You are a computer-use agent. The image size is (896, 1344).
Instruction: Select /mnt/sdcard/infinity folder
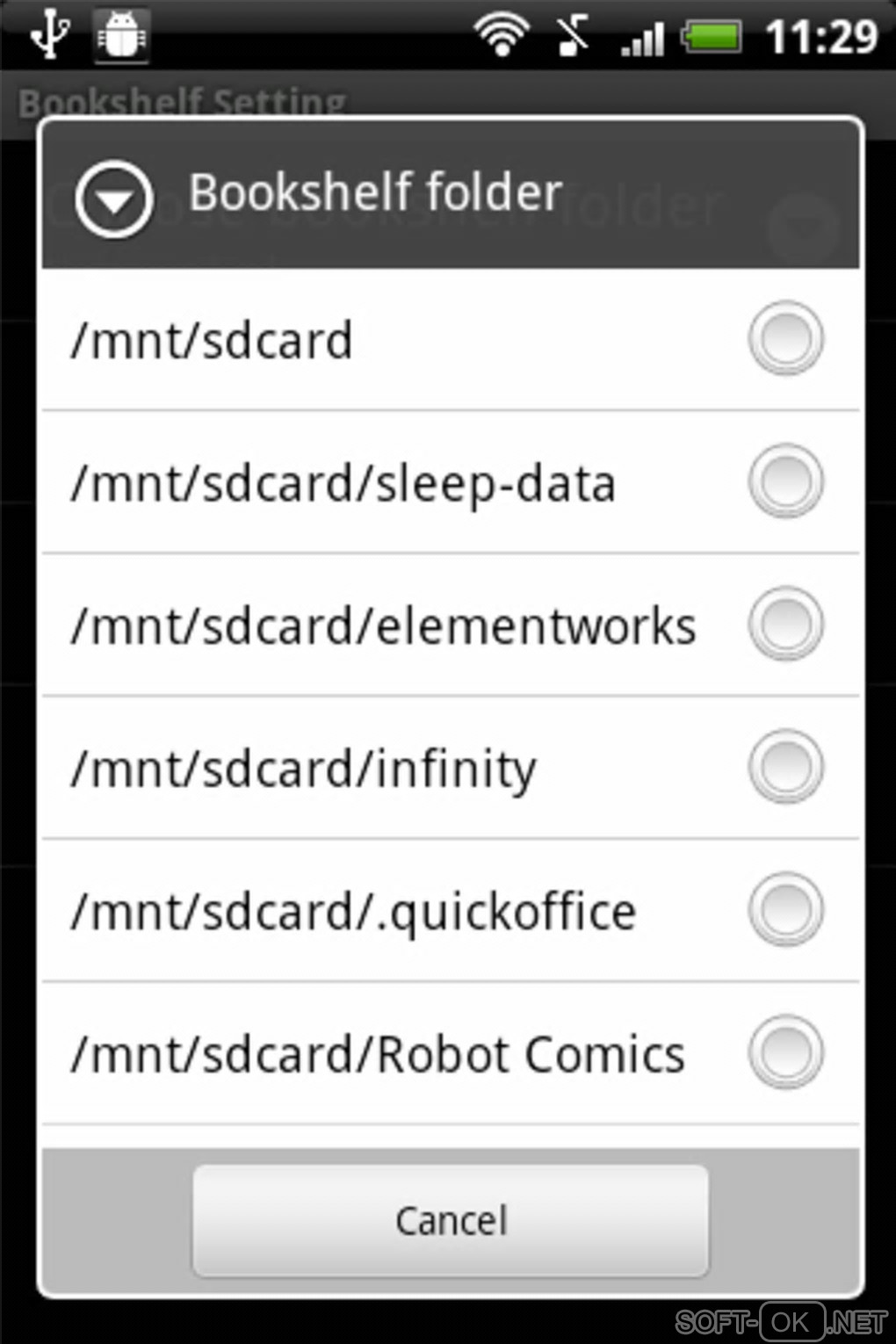tap(785, 767)
